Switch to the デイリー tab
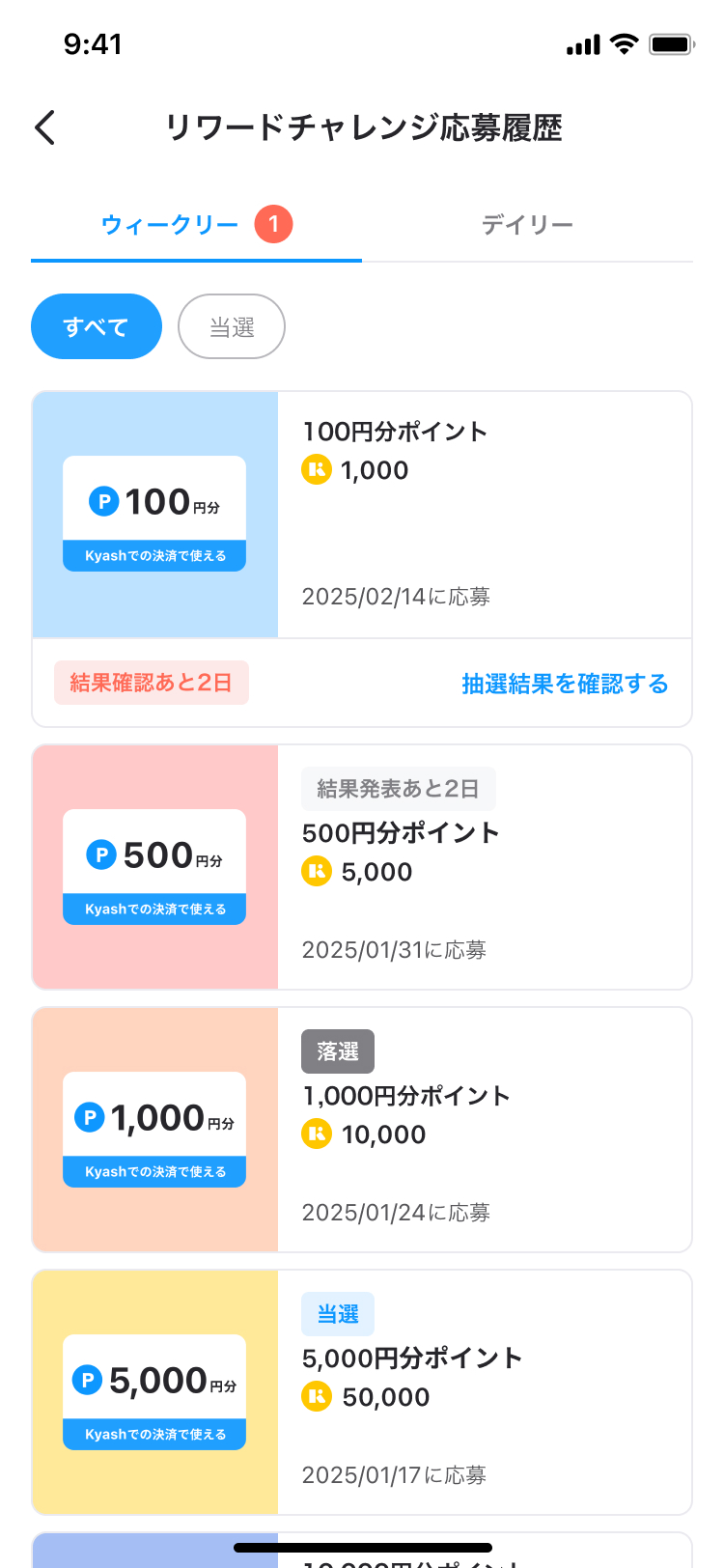Image resolution: width=724 pixels, height=1568 pixels. pyautogui.click(x=527, y=225)
